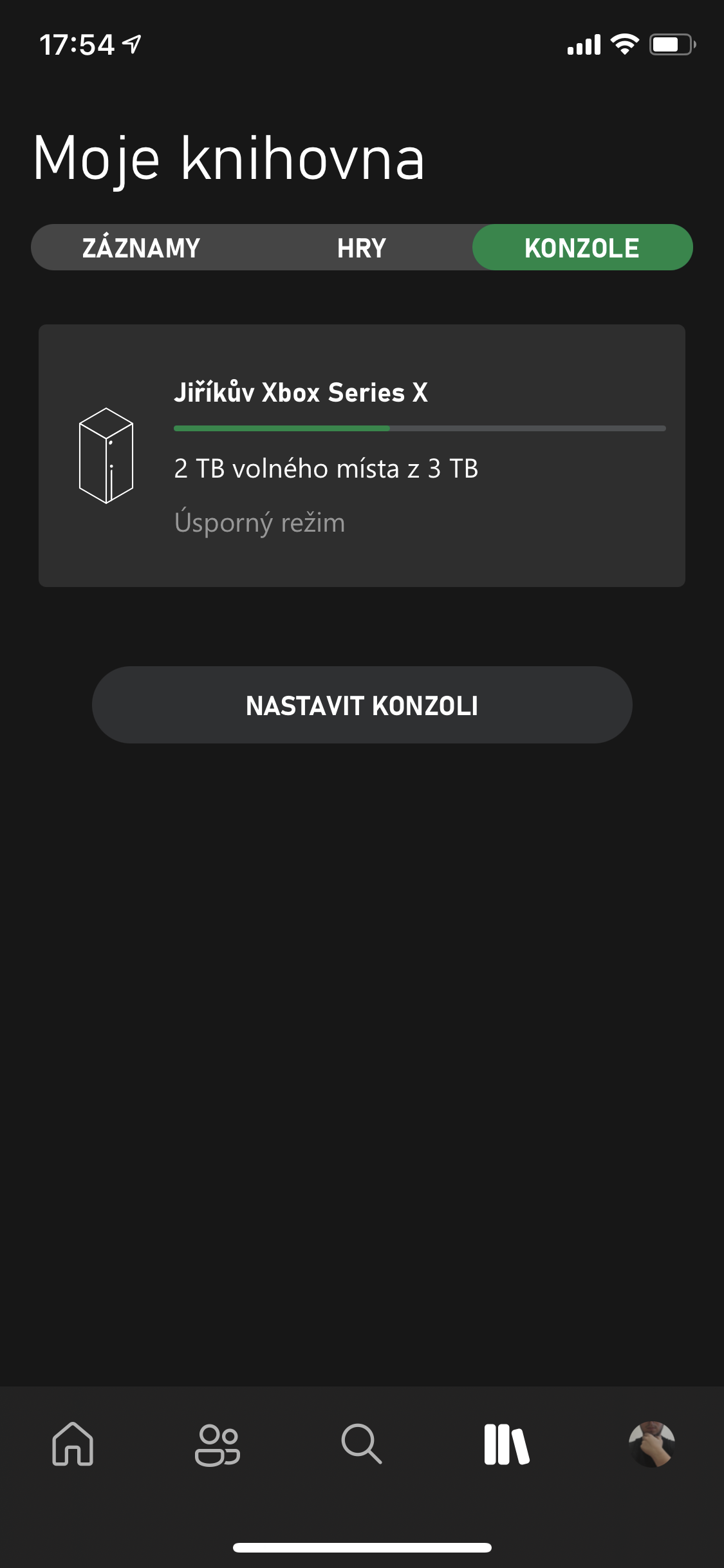Open the Jiříkův Xbox Series X card
Viewport: 724px width, 1568px height.
362,456
